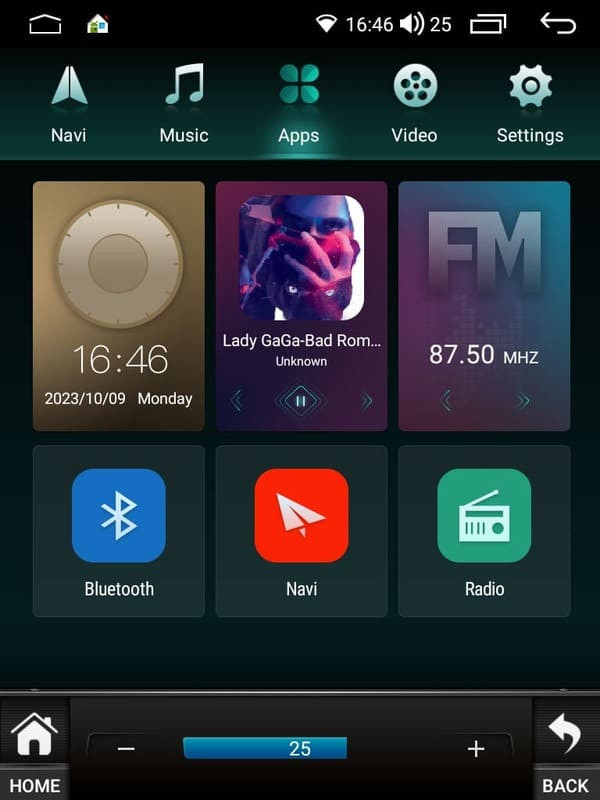
Task: Switch to the Music tab
Action: [184, 103]
